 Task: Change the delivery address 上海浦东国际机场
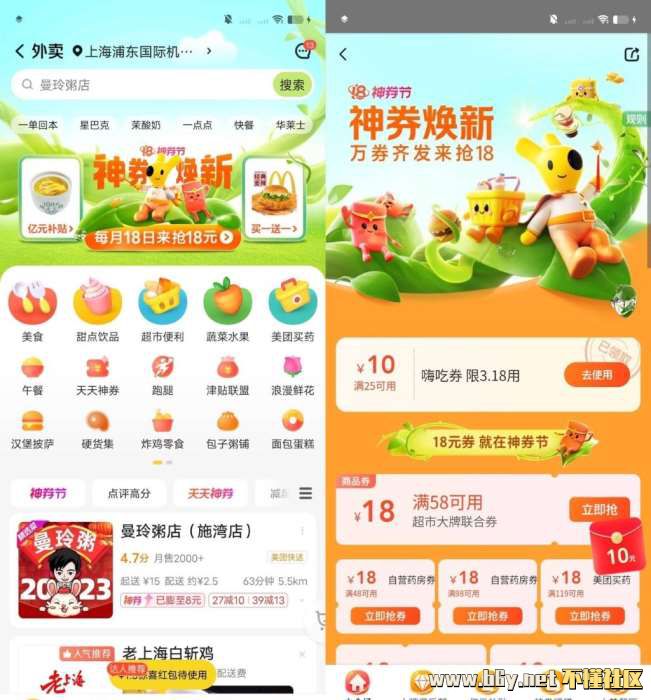pyautogui.click(x=138, y=51)
